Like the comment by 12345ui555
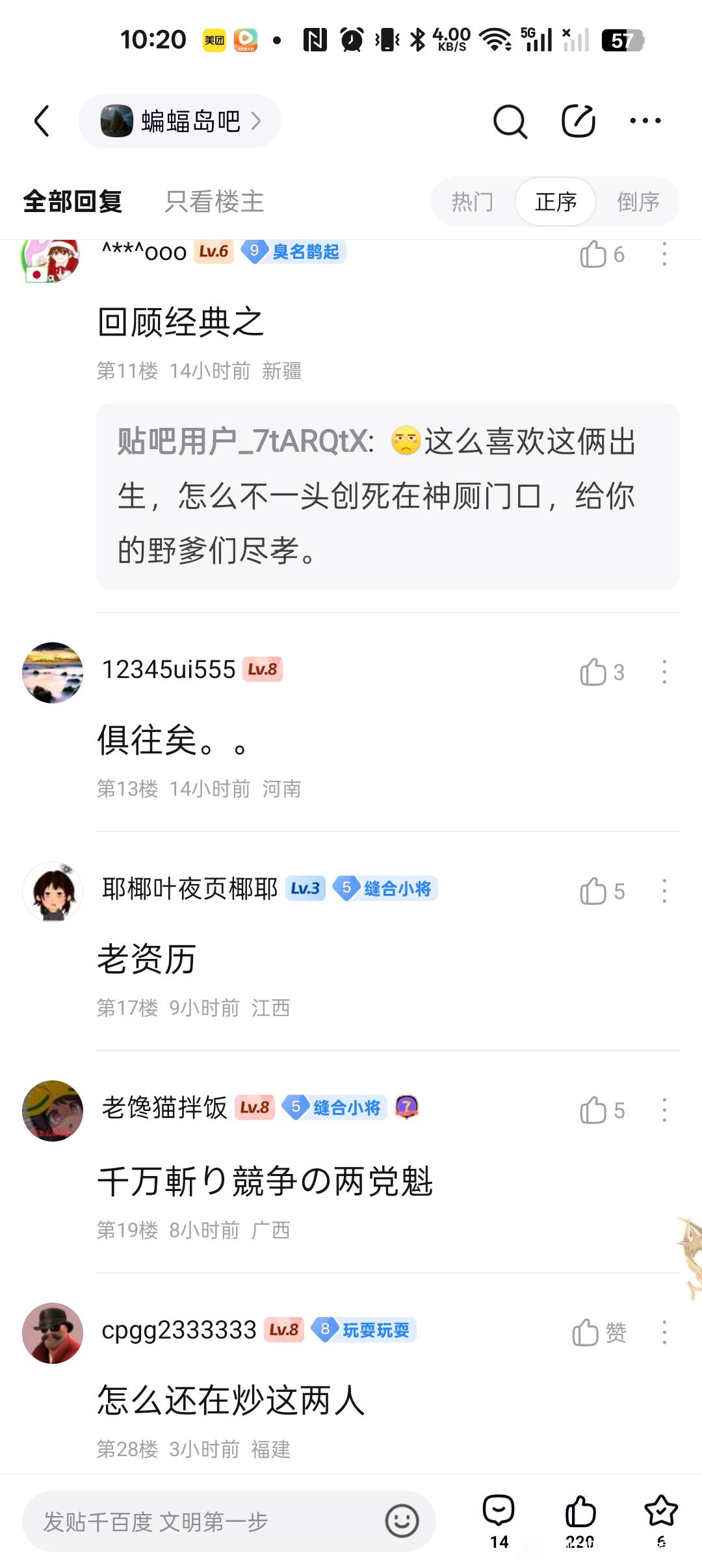Image resolution: width=702 pixels, height=1568 pixels. (594, 672)
